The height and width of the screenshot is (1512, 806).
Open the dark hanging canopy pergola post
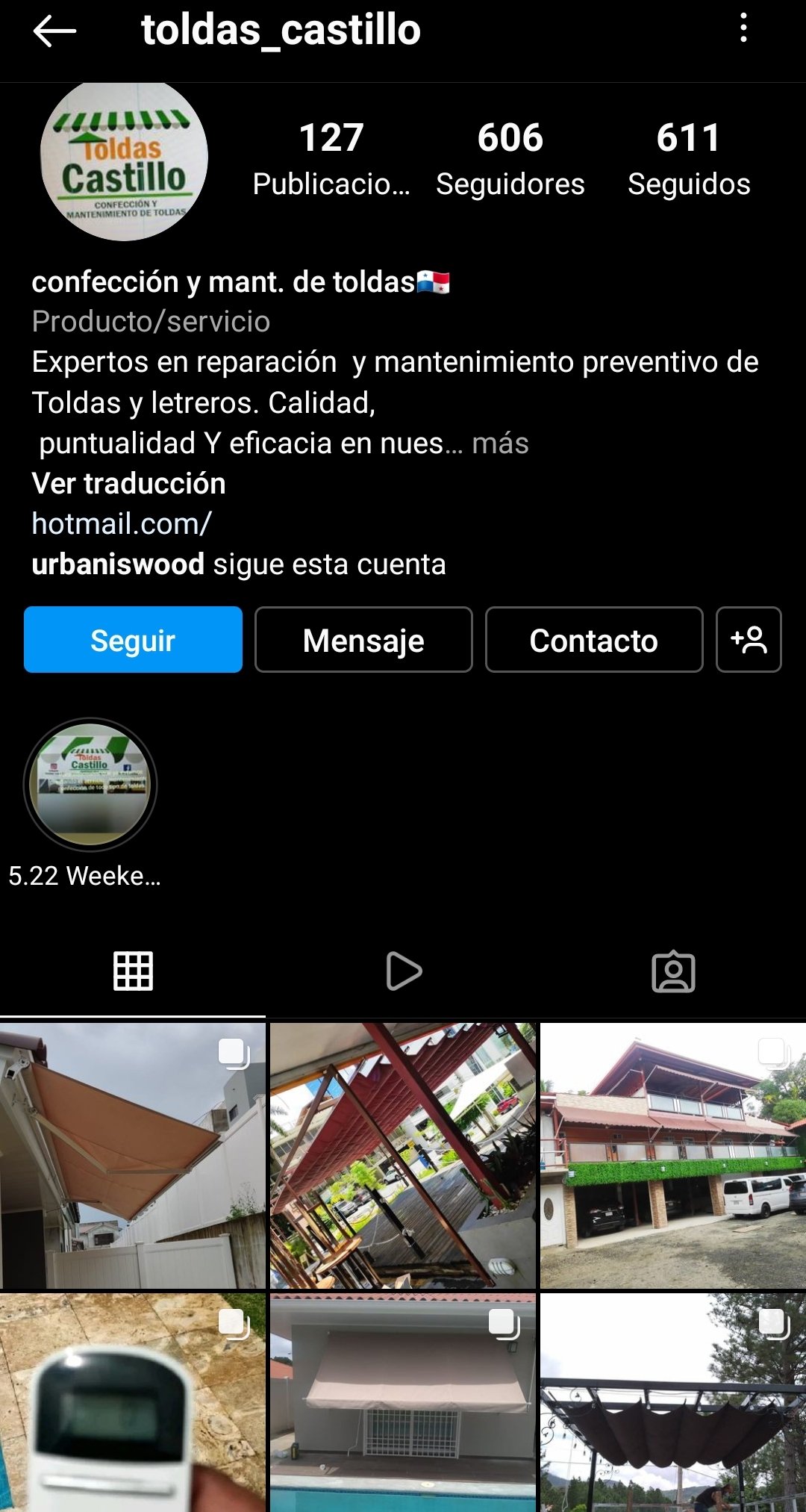[x=673, y=1403]
